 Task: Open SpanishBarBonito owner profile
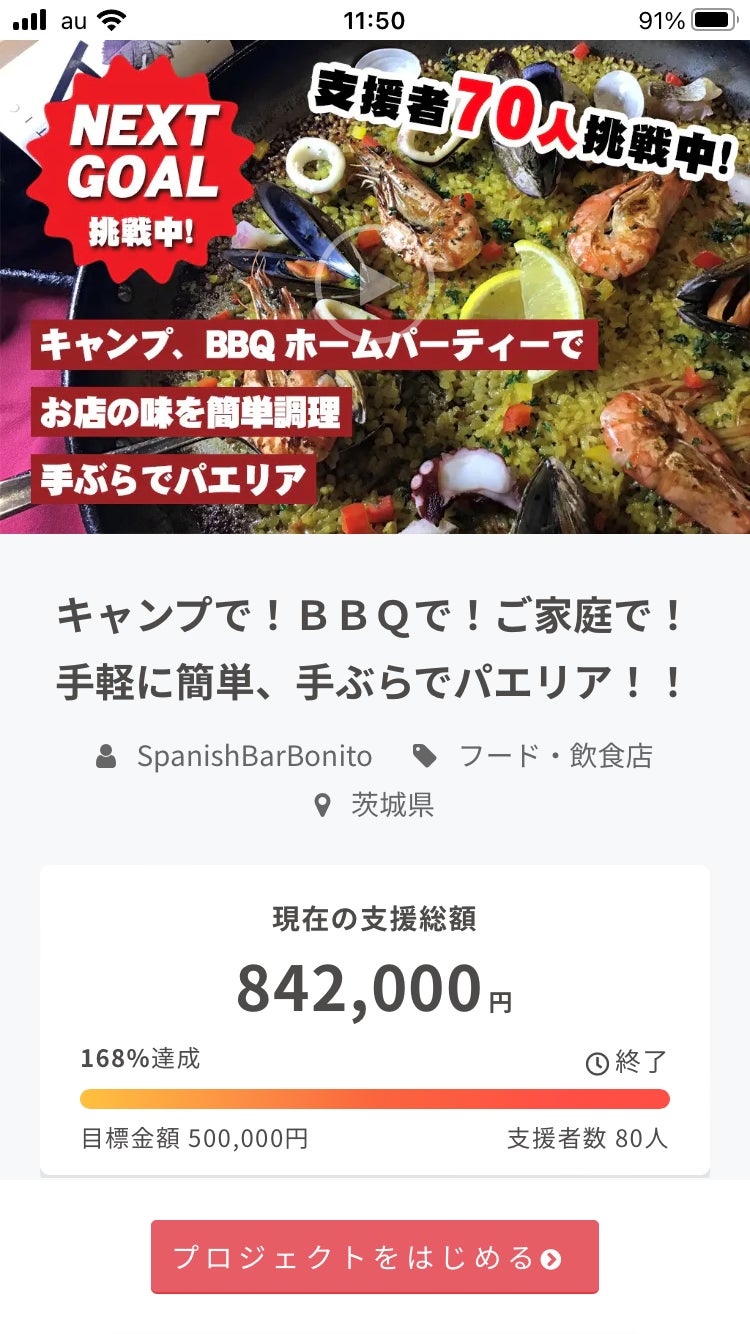click(254, 756)
